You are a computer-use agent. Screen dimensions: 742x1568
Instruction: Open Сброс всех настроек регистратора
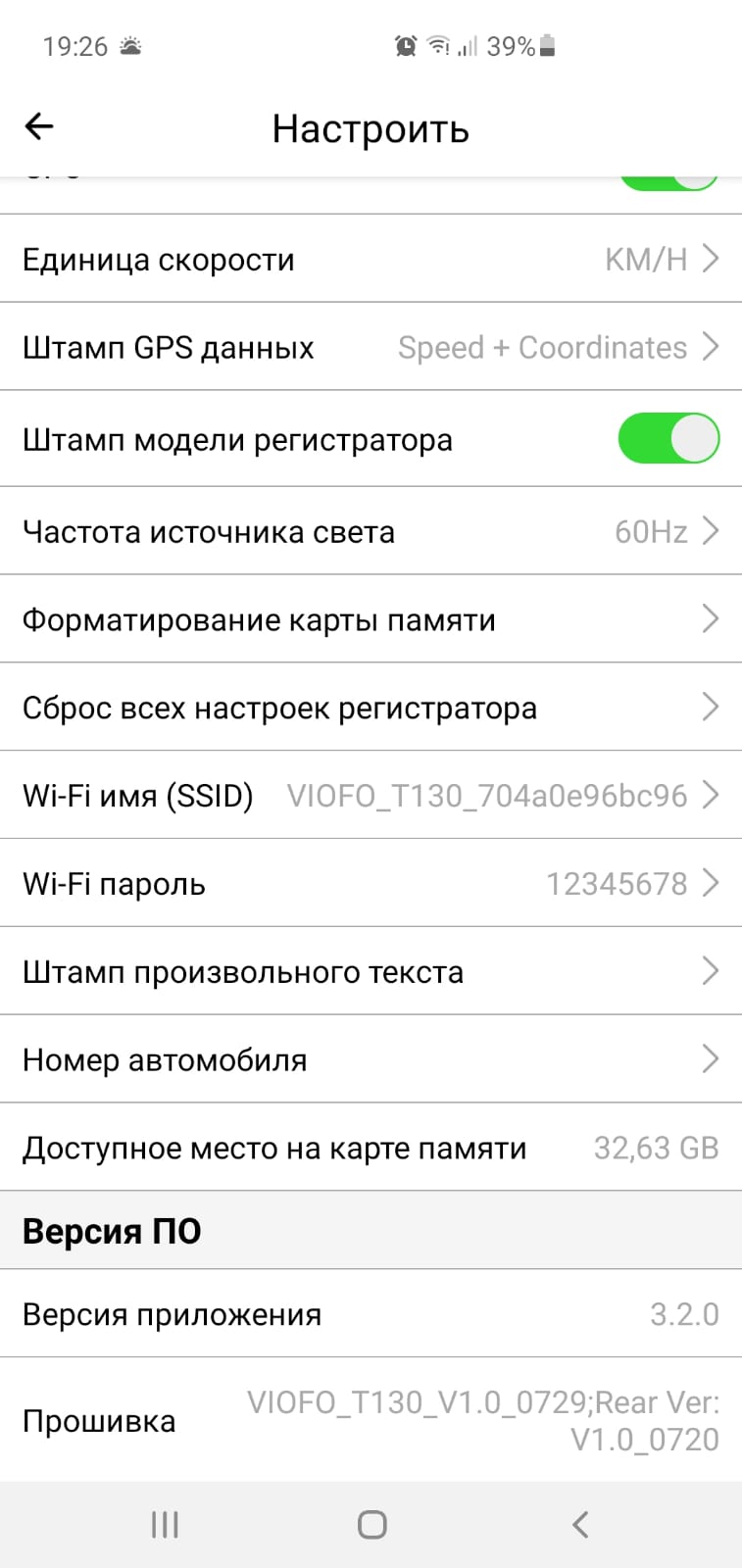[371, 708]
